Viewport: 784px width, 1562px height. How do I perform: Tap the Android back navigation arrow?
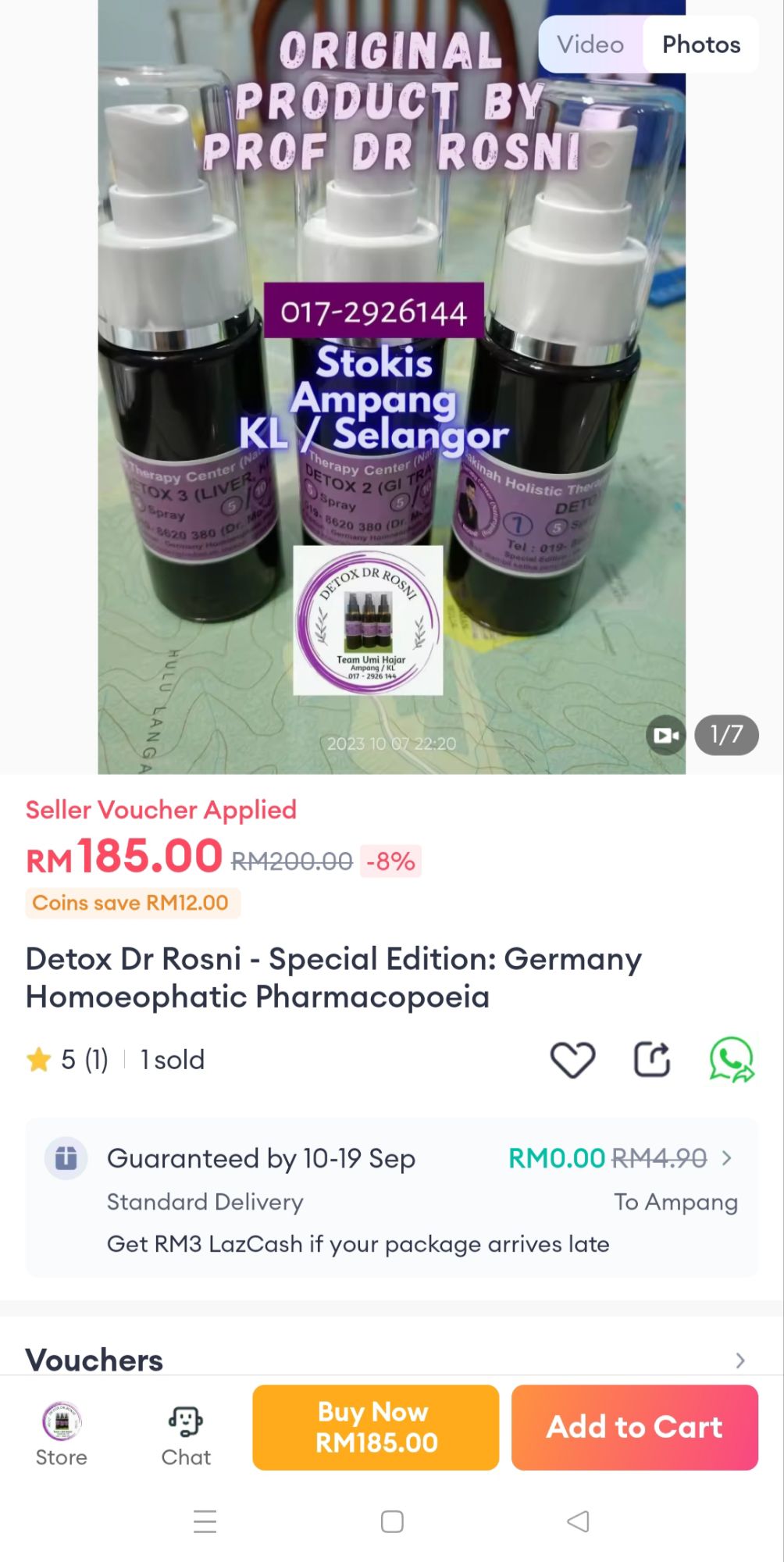(x=577, y=1521)
